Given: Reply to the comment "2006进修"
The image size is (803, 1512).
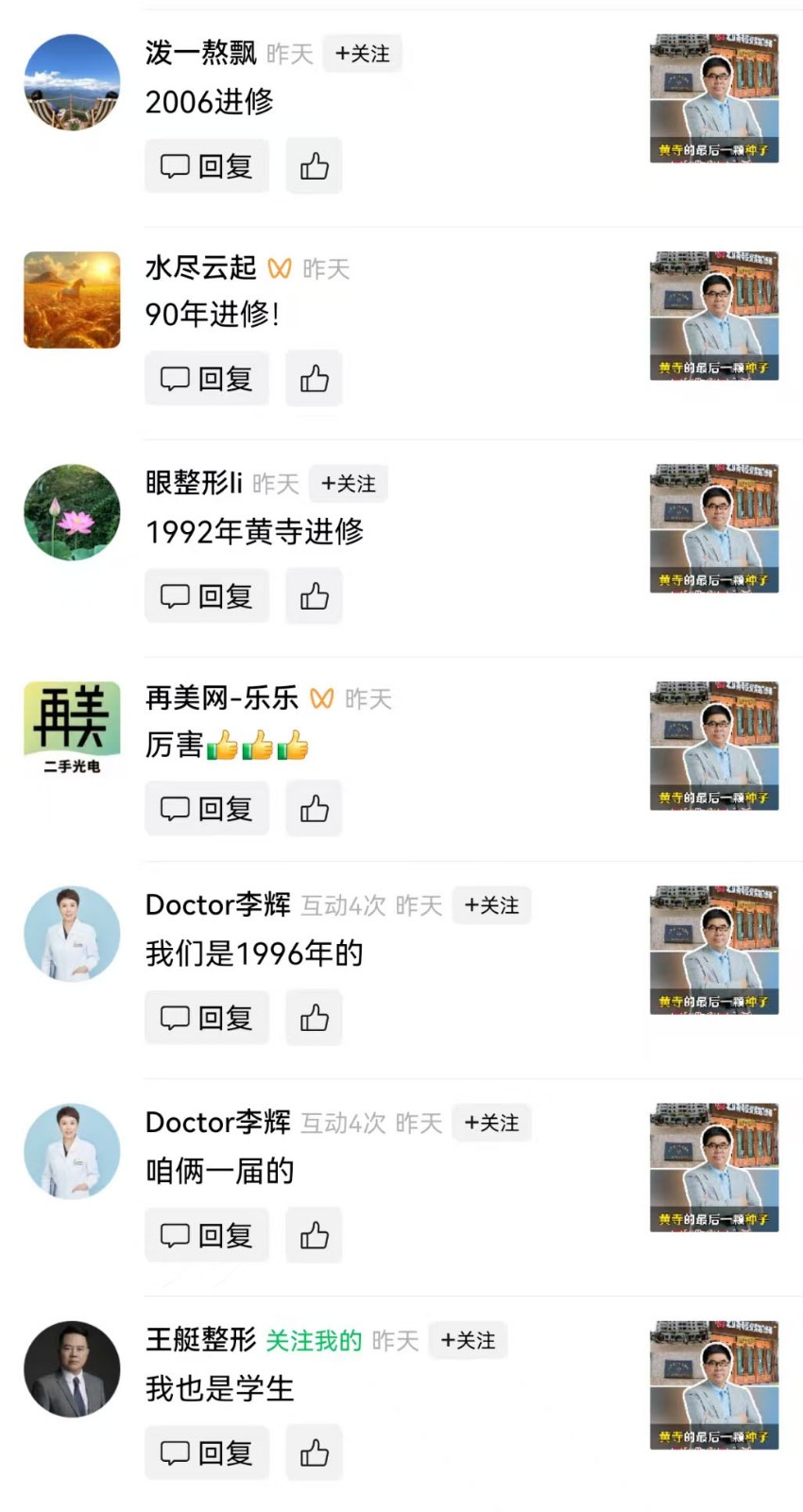Looking at the screenshot, I should 207,166.
